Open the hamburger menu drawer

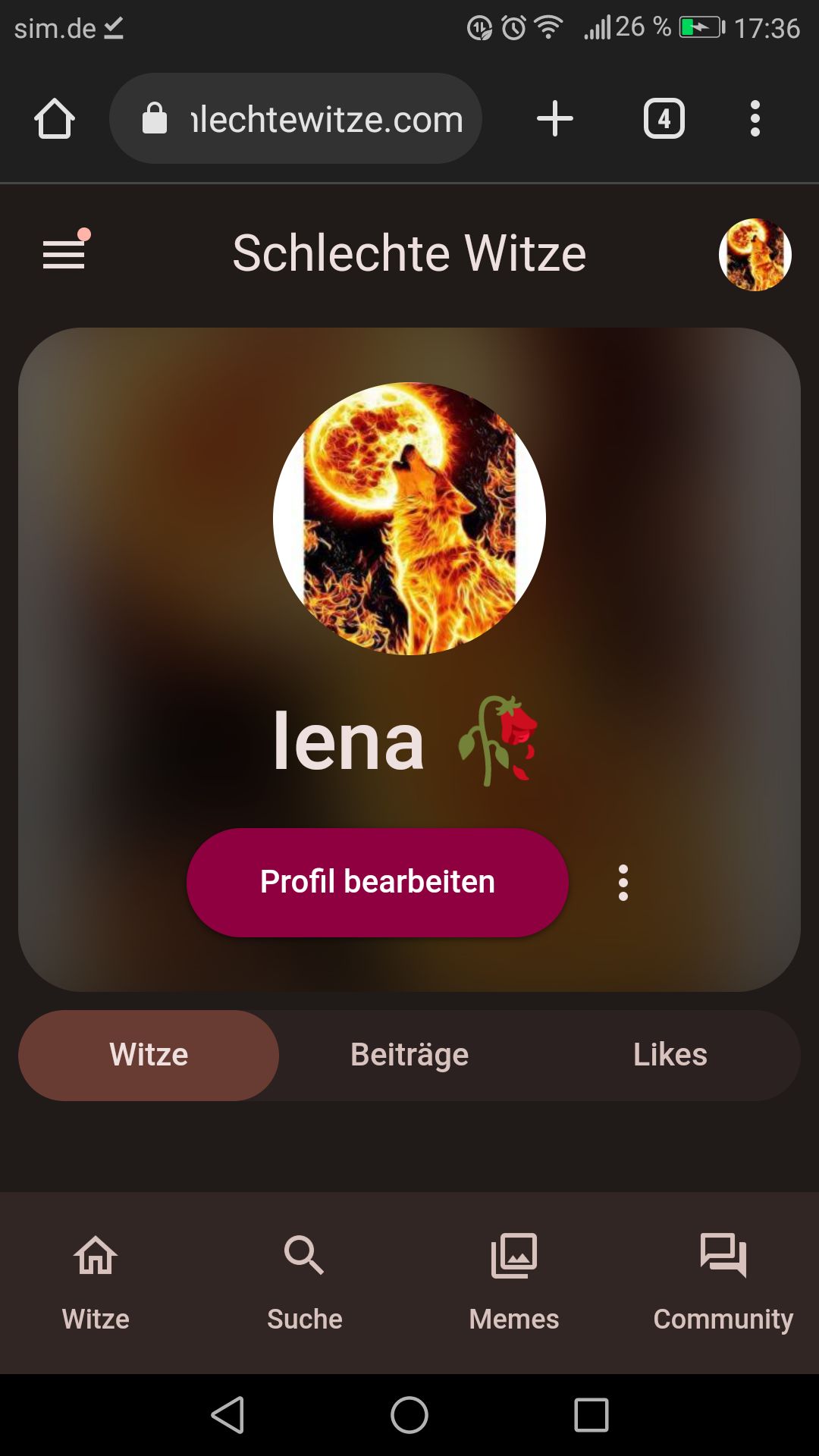64,253
